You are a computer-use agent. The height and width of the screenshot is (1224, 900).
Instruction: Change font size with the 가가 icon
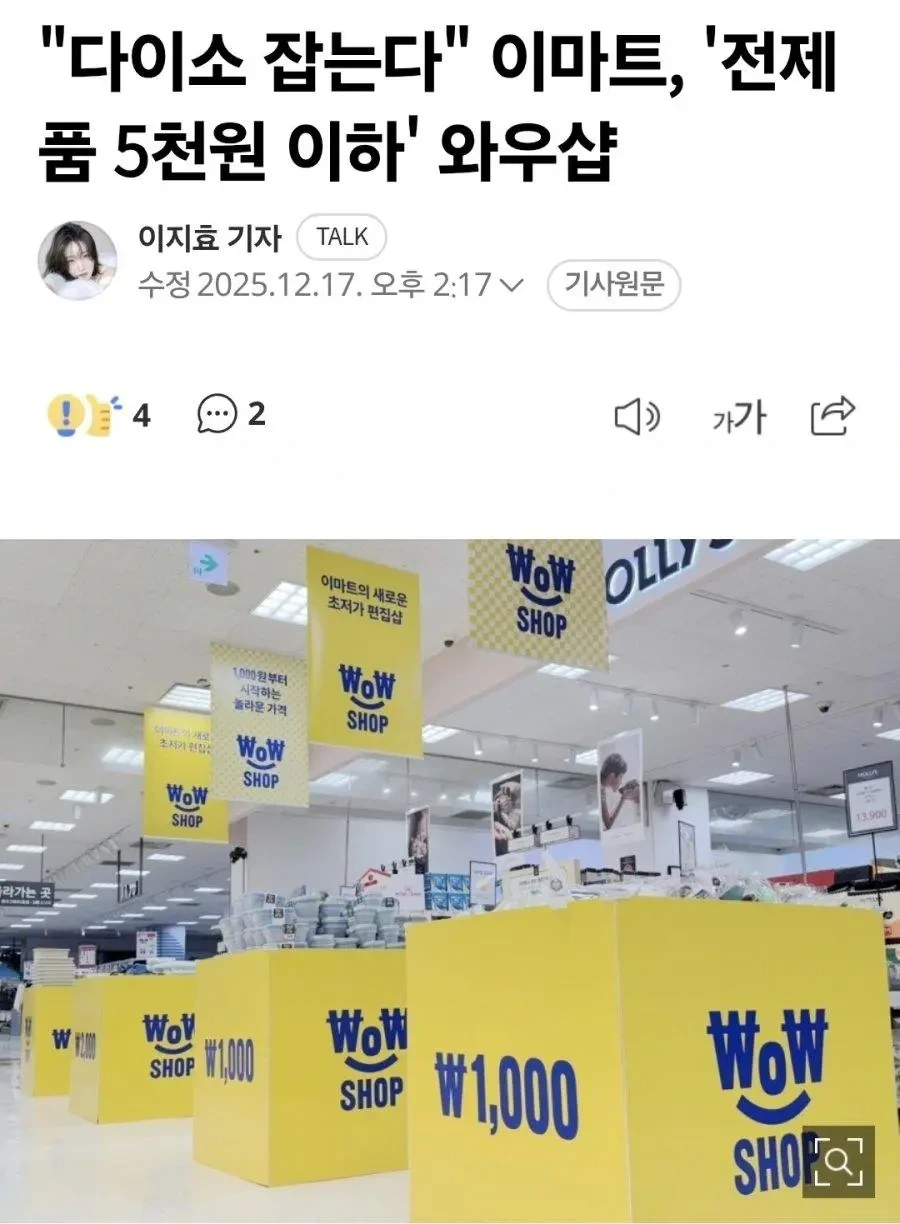(x=738, y=417)
